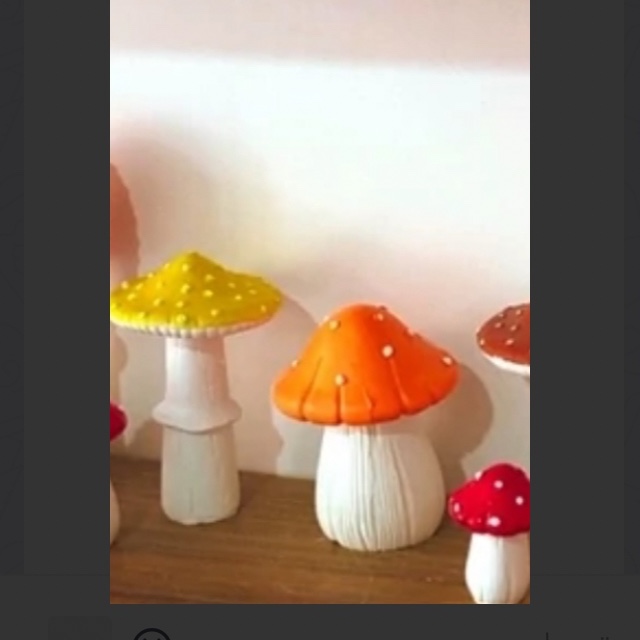Open the emoji reaction icon below photo
The width and height of the screenshot is (640, 640).
point(152,635)
